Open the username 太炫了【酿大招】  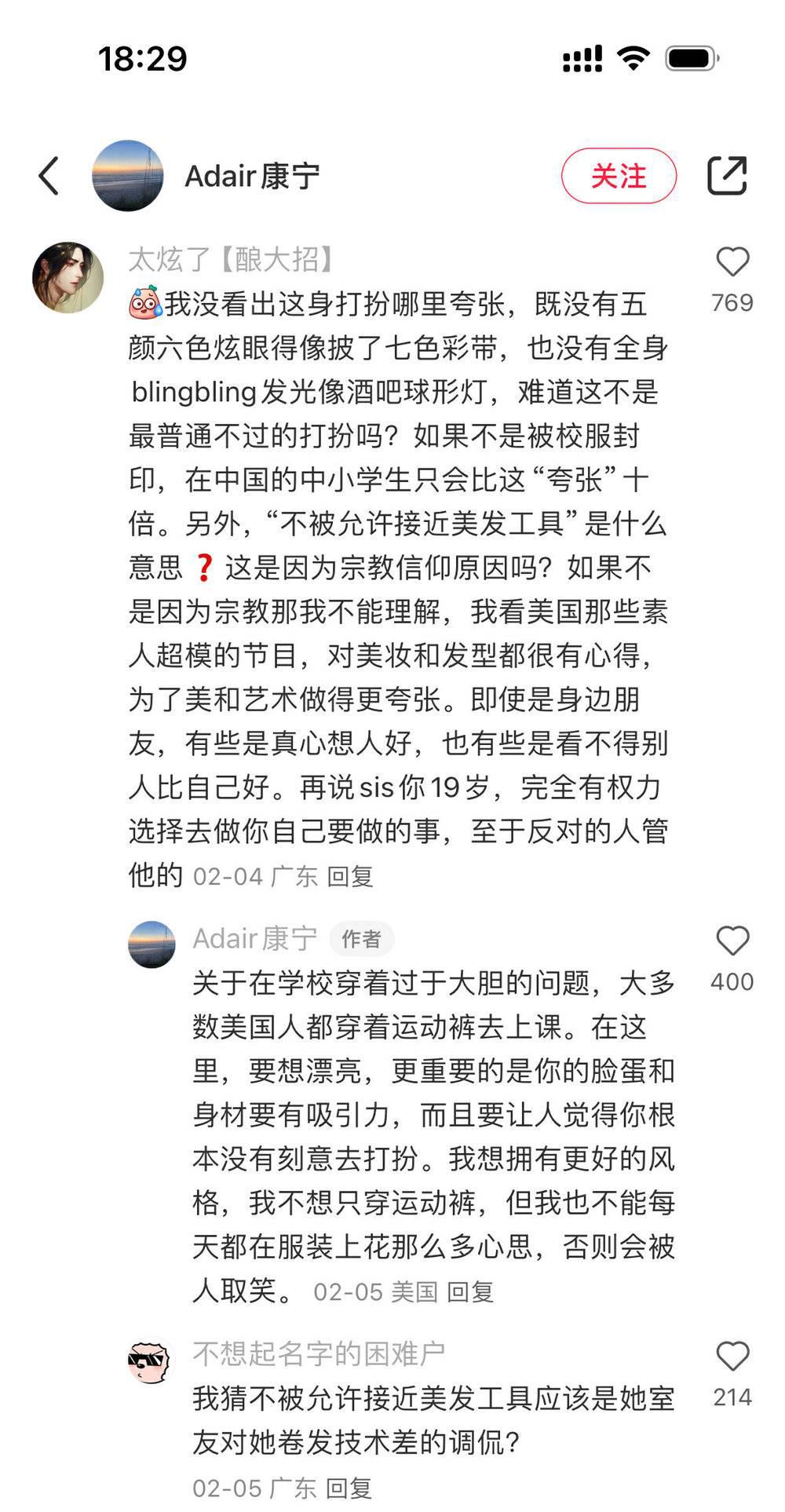[232, 259]
